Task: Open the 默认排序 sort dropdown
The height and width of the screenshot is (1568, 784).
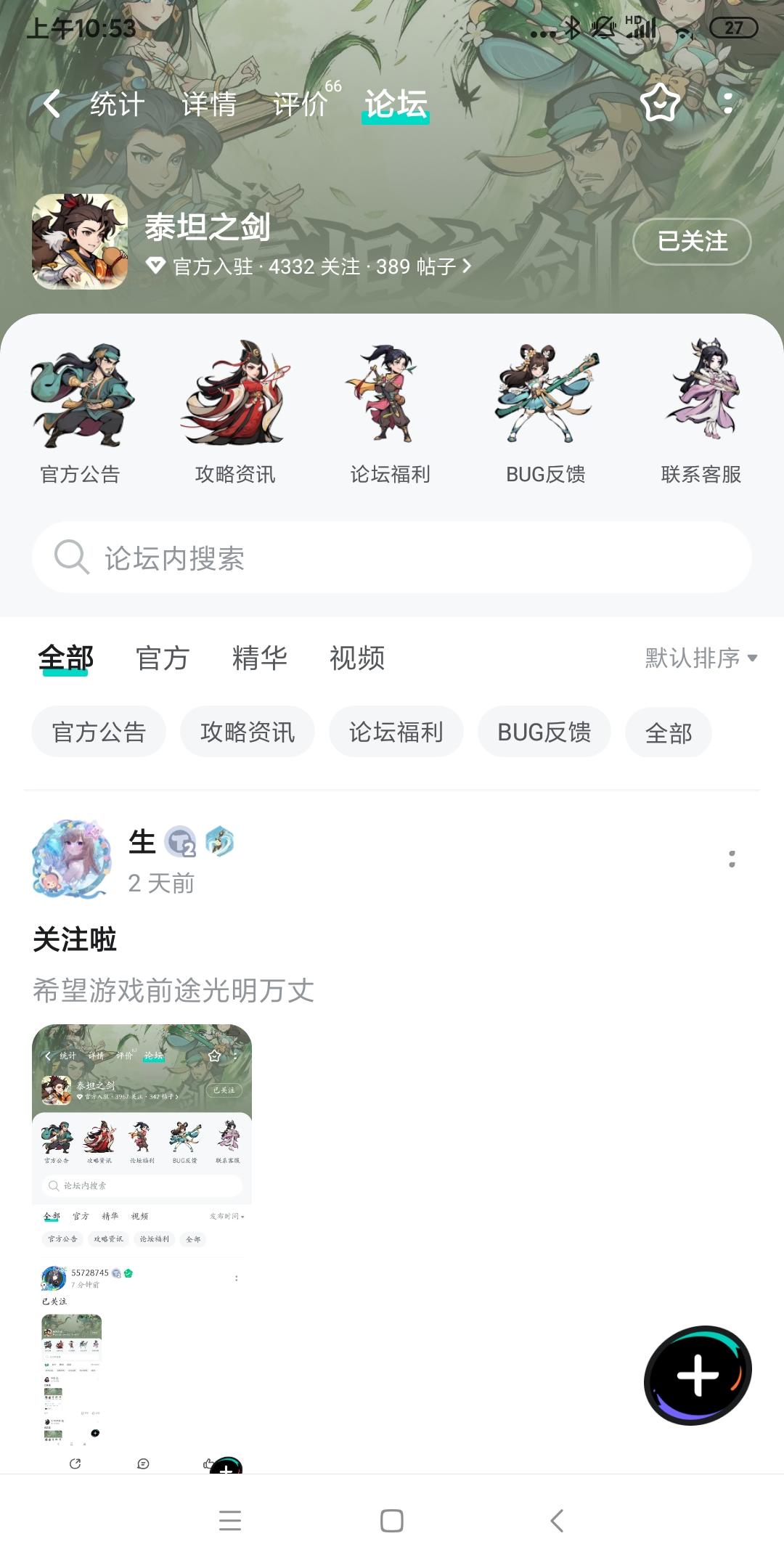Action: point(699,658)
